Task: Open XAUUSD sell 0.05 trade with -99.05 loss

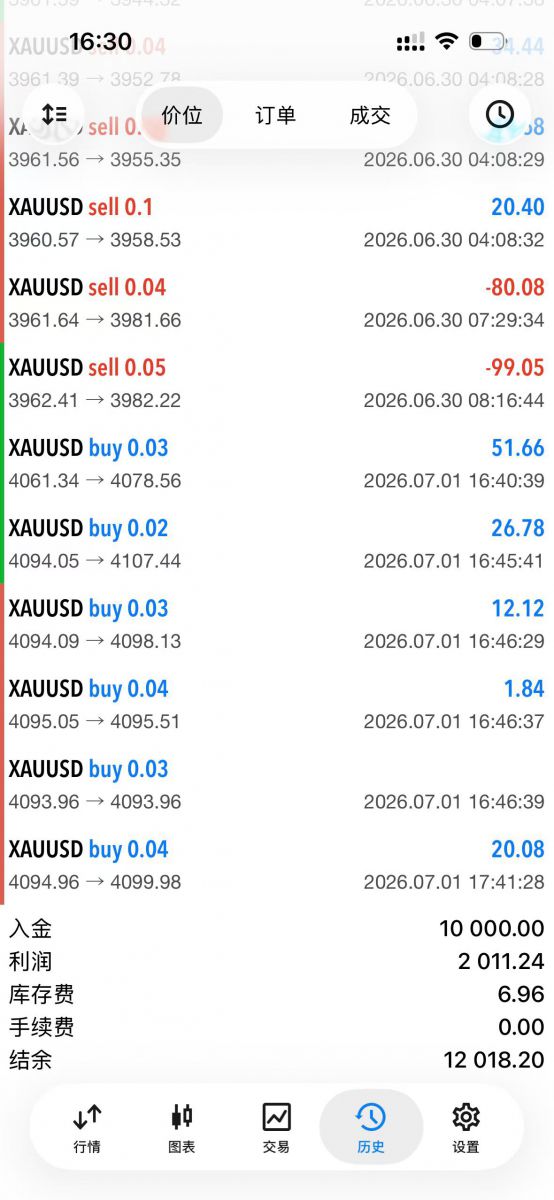Action: (x=277, y=383)
